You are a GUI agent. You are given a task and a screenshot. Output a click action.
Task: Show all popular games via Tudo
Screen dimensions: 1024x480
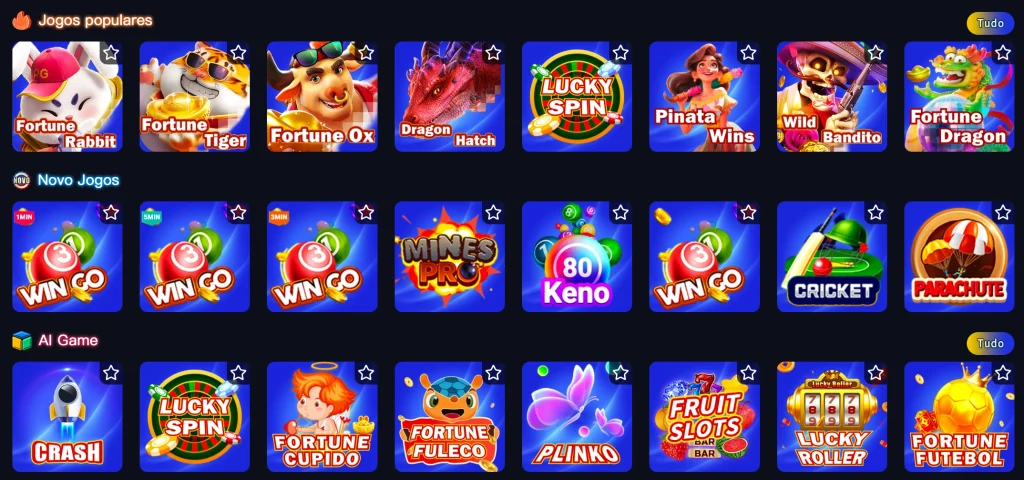[990, 23]
